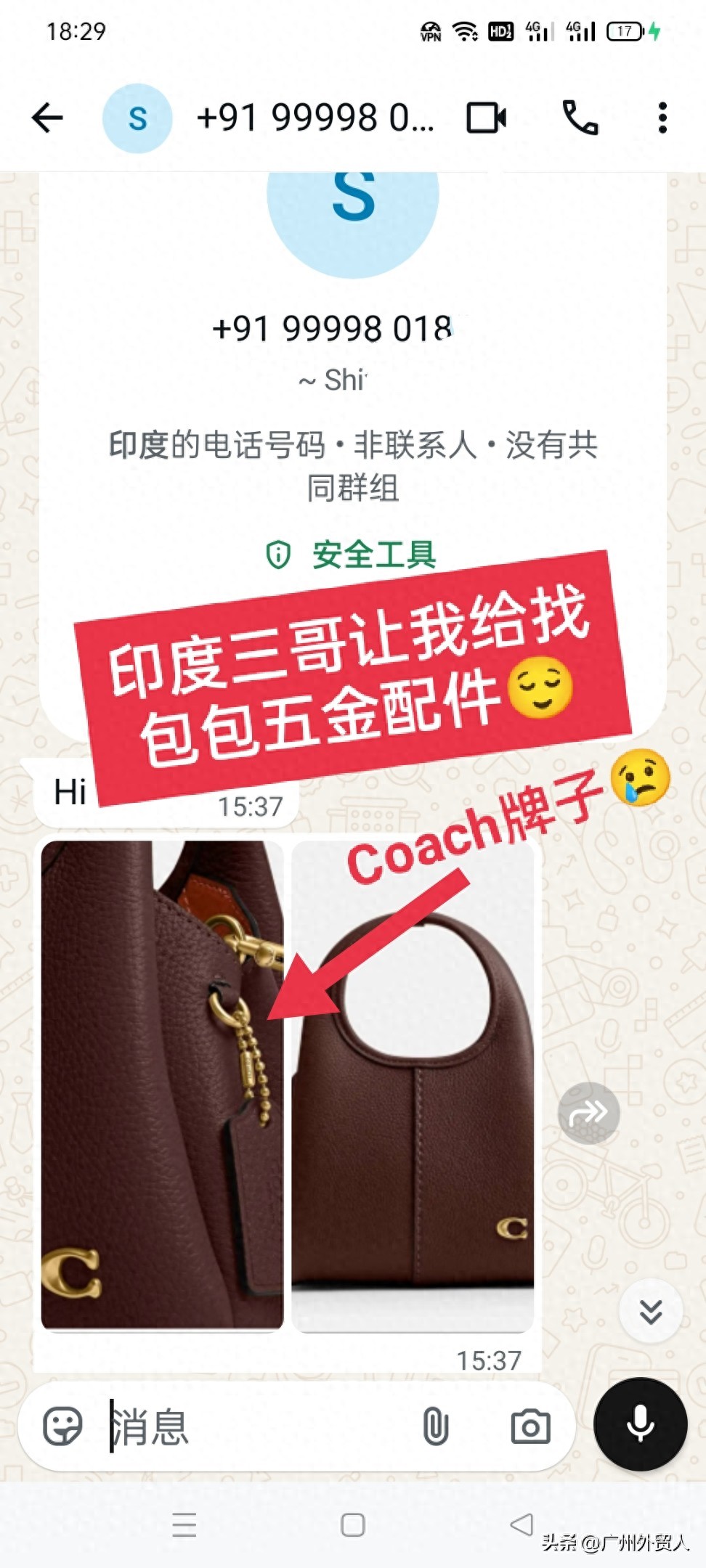Go to the home screen
Screen dimensions: 706x1568
coord(353,1524)
